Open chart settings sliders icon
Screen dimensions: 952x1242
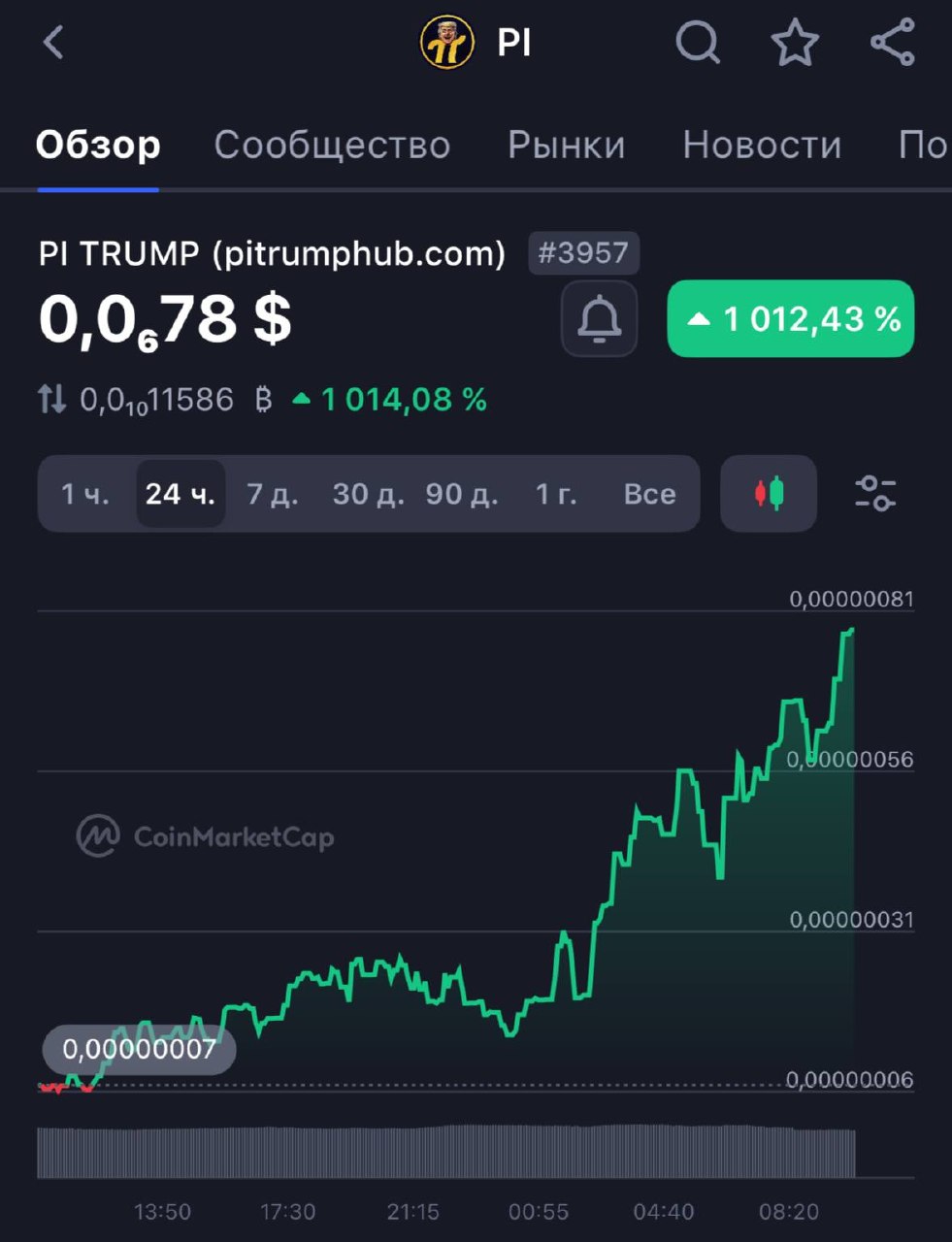tap(875, 494)
